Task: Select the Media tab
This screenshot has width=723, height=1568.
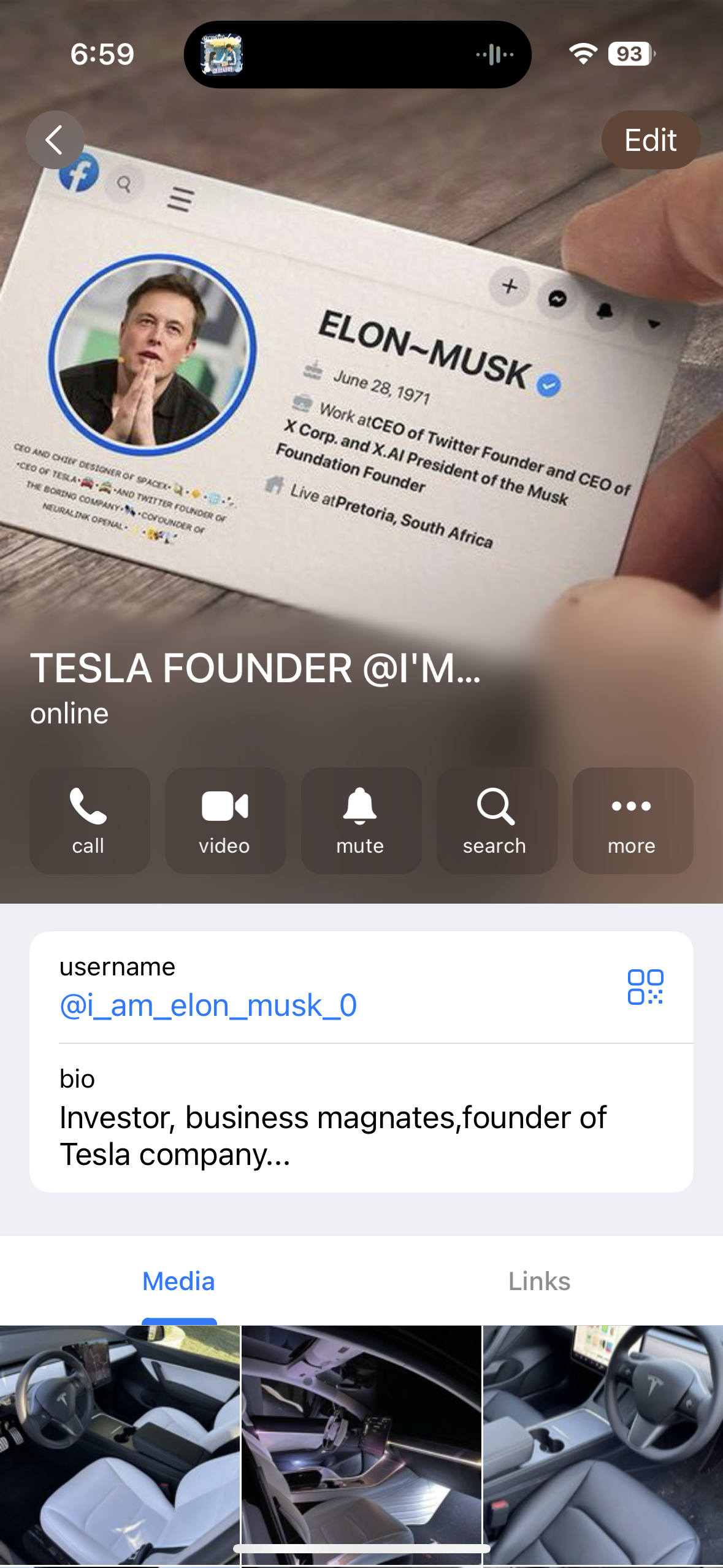Action: coord(178,1281)
